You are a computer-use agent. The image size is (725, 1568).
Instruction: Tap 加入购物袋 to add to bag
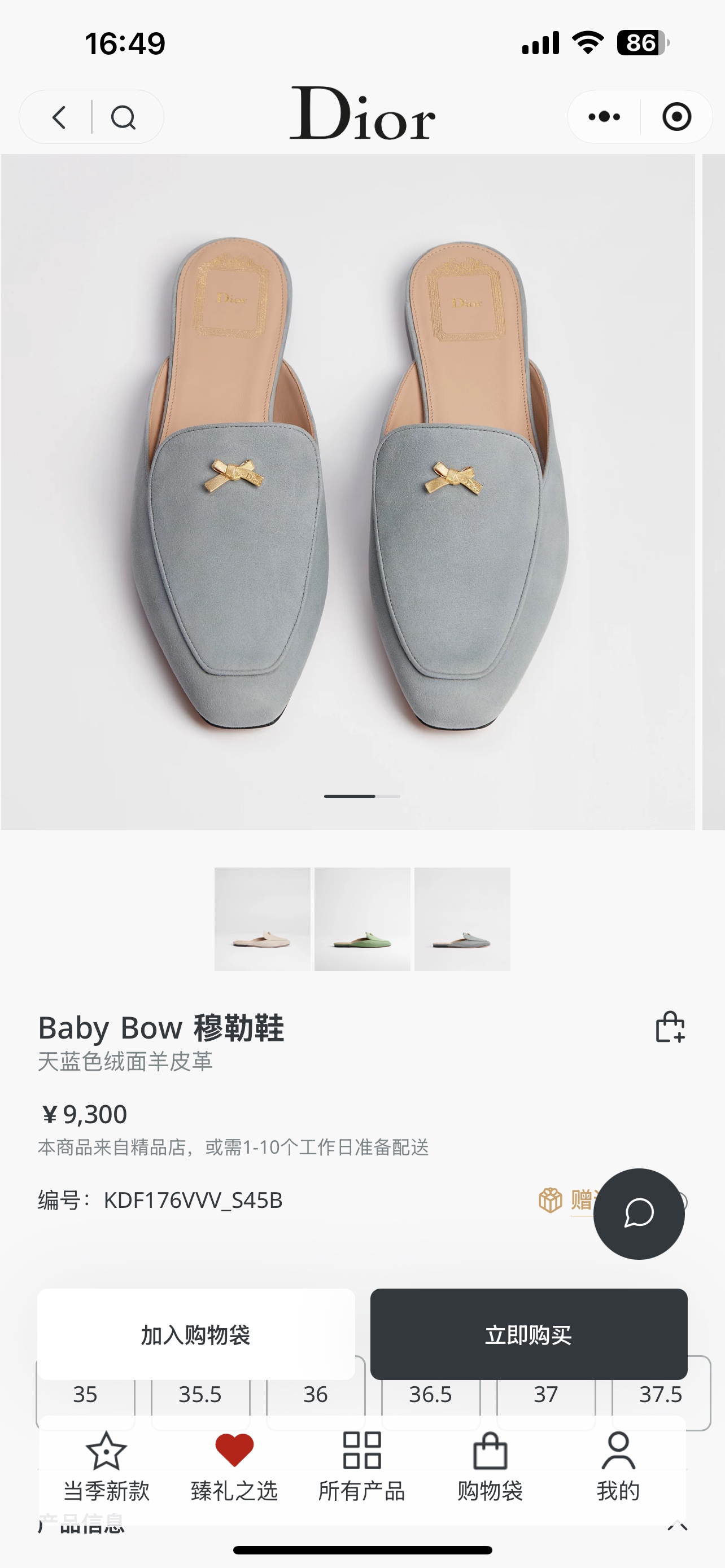(196, 1334)
